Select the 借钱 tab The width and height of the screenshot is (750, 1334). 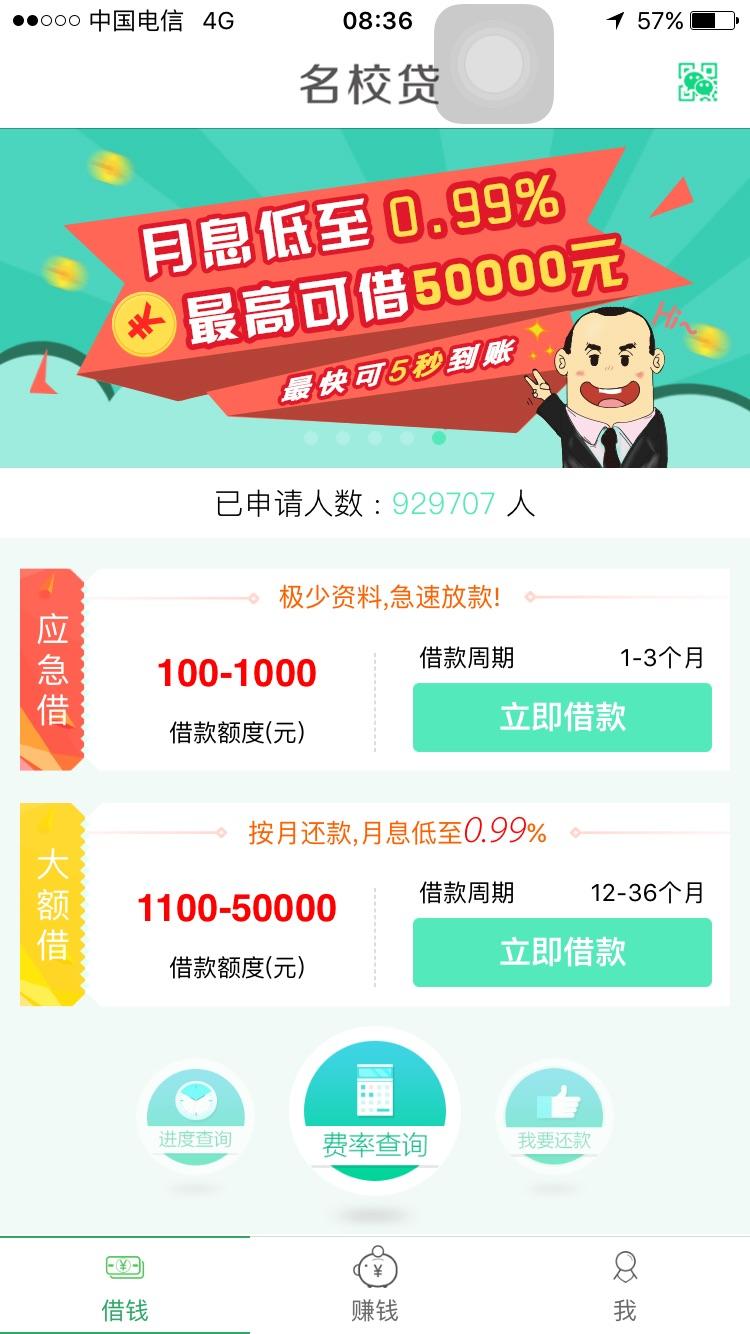point(125,1287)
